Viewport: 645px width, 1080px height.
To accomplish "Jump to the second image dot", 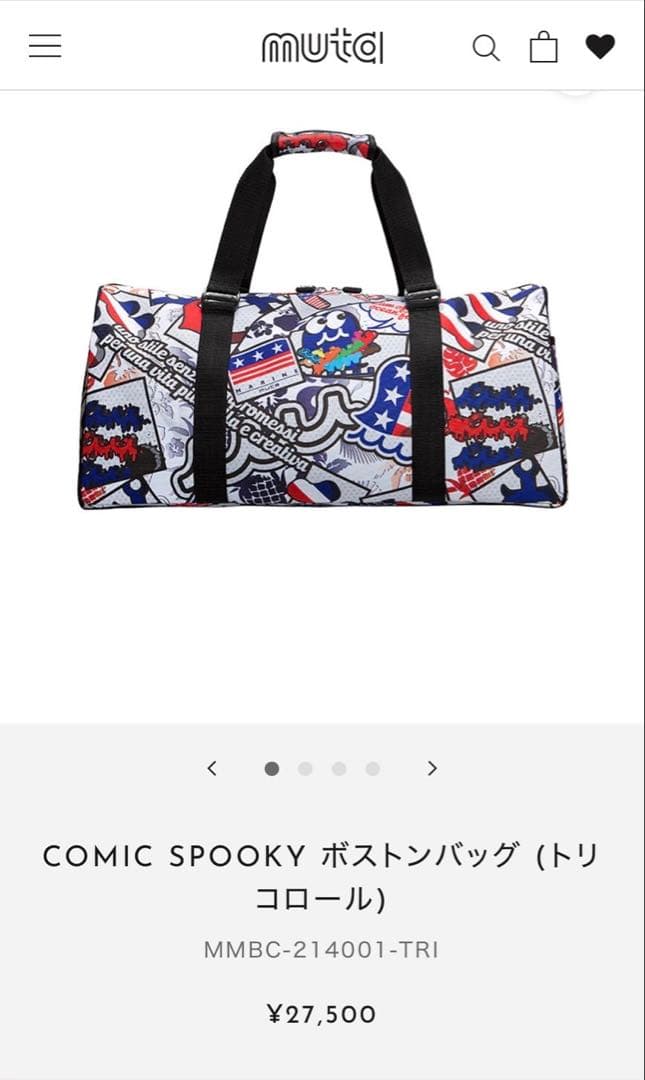I will 305,769.
